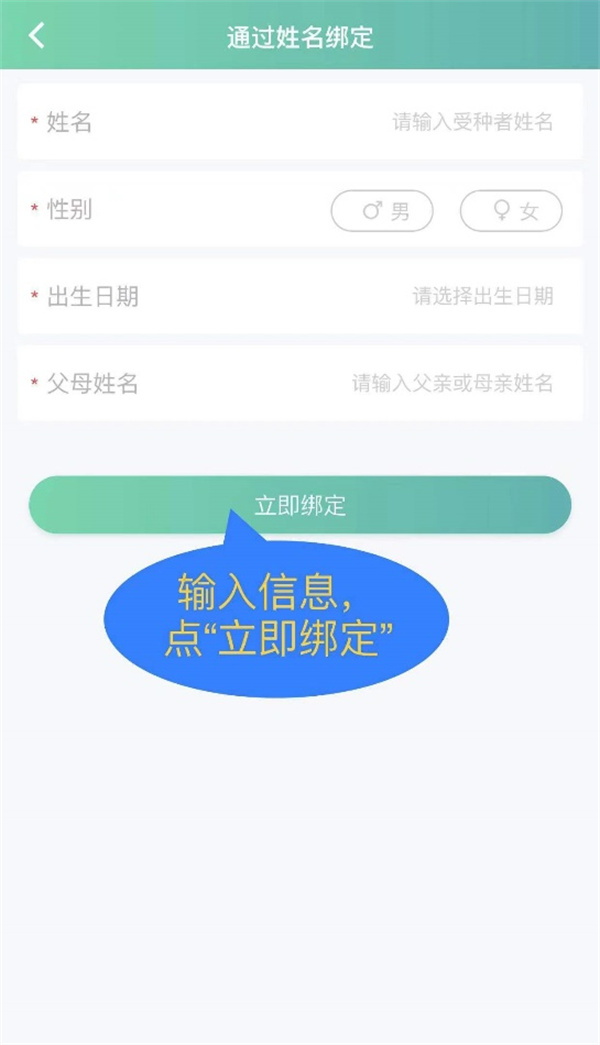Go back using the top-left arrow

tap(37, 35)
